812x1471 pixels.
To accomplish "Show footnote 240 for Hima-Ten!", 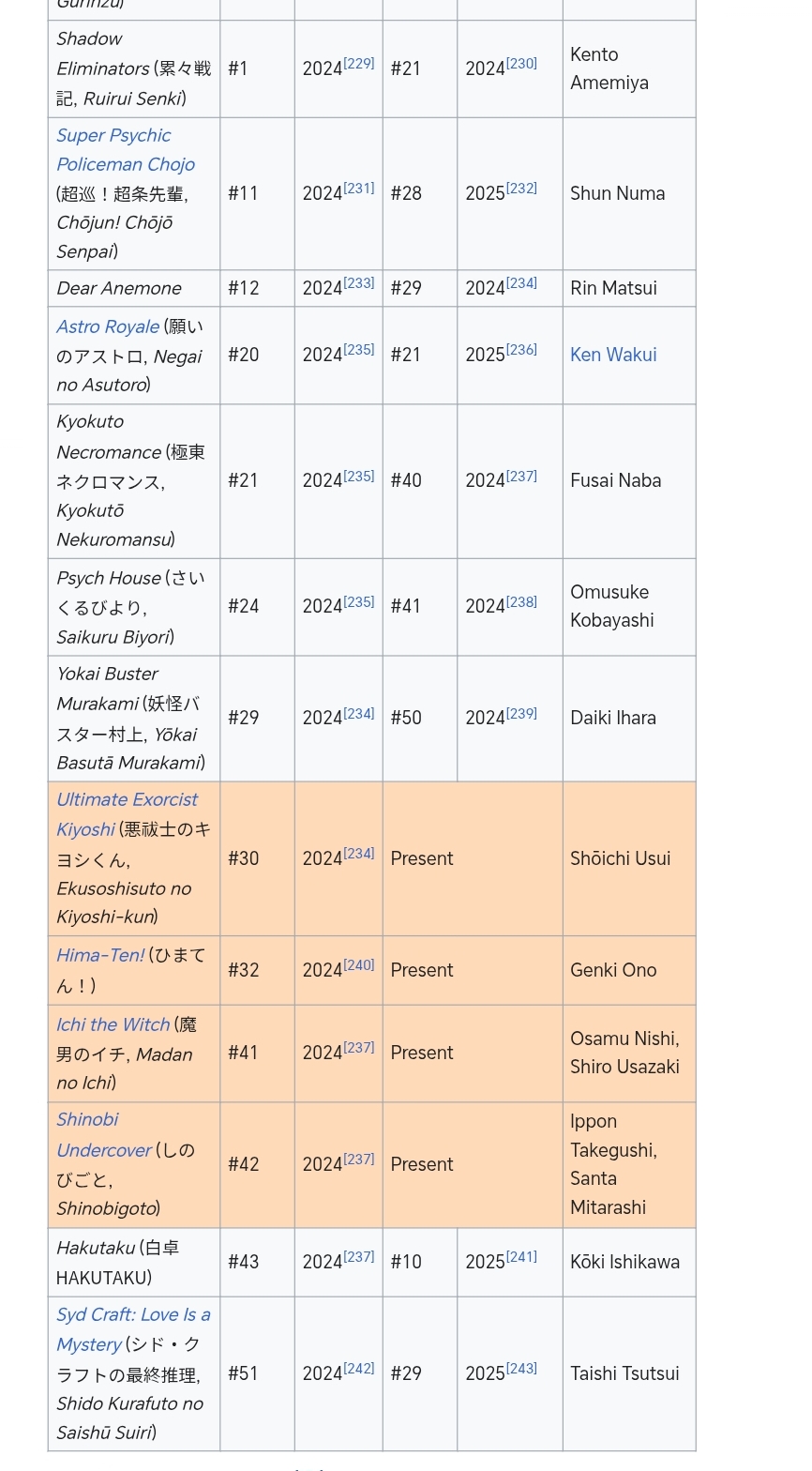I will [359, 965].
